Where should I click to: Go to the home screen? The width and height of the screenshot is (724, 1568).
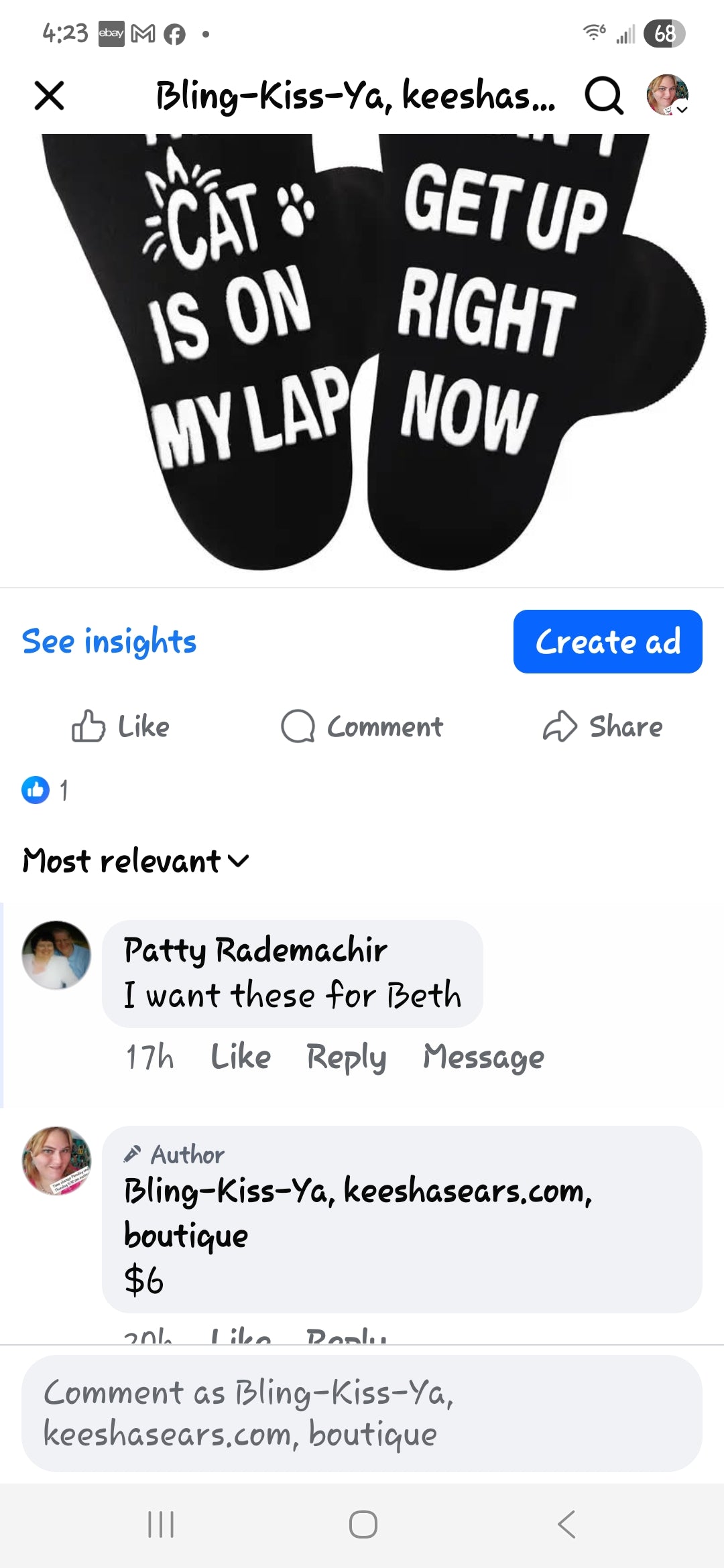pyautogui.click(x=363, y=1524)
